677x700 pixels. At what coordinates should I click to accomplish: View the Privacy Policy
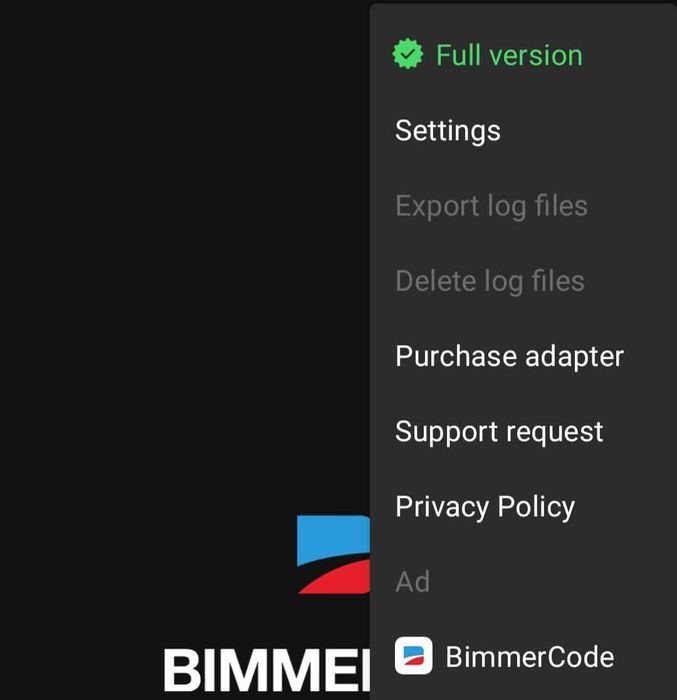485,507
